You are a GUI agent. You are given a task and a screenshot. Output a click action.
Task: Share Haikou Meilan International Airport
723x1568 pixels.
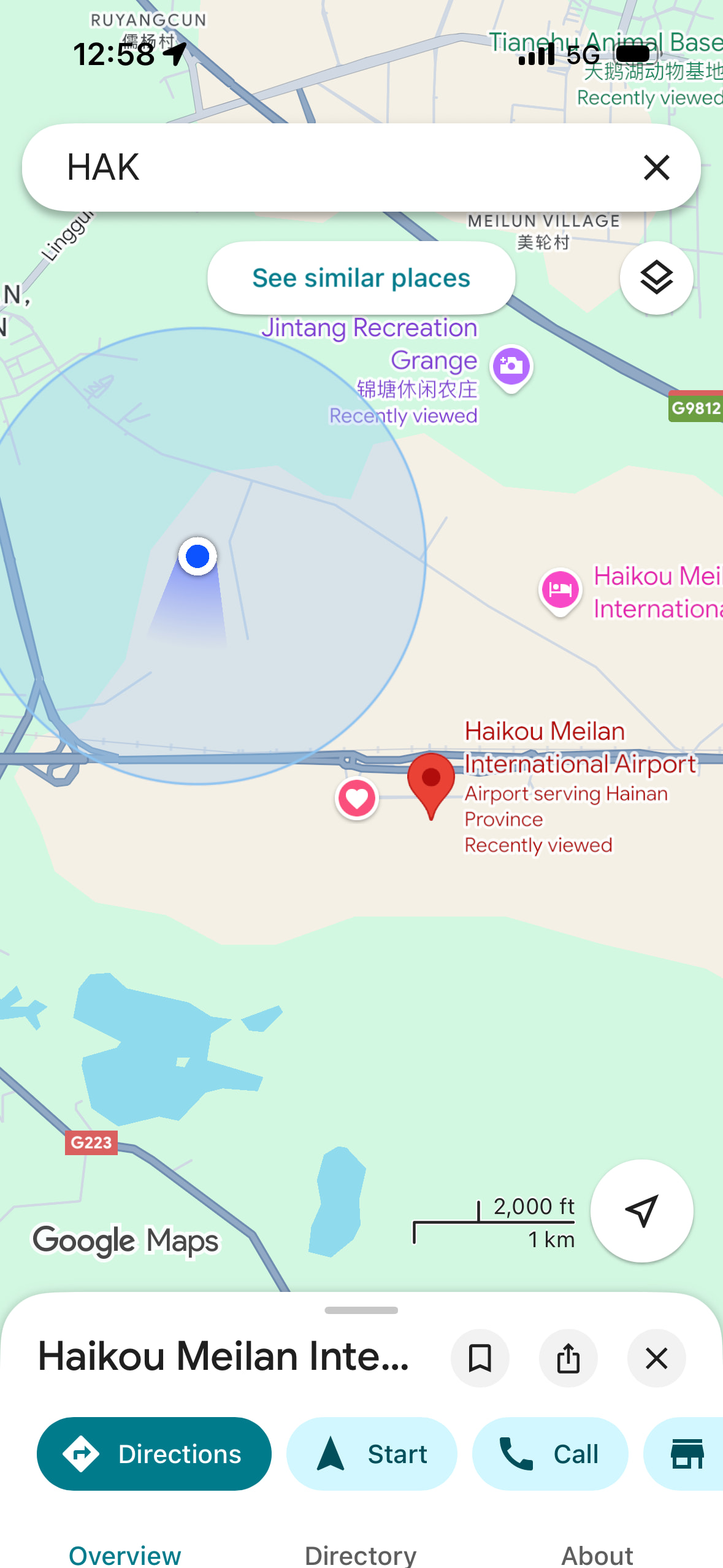pyautogui.click(x=568, y=1358)
